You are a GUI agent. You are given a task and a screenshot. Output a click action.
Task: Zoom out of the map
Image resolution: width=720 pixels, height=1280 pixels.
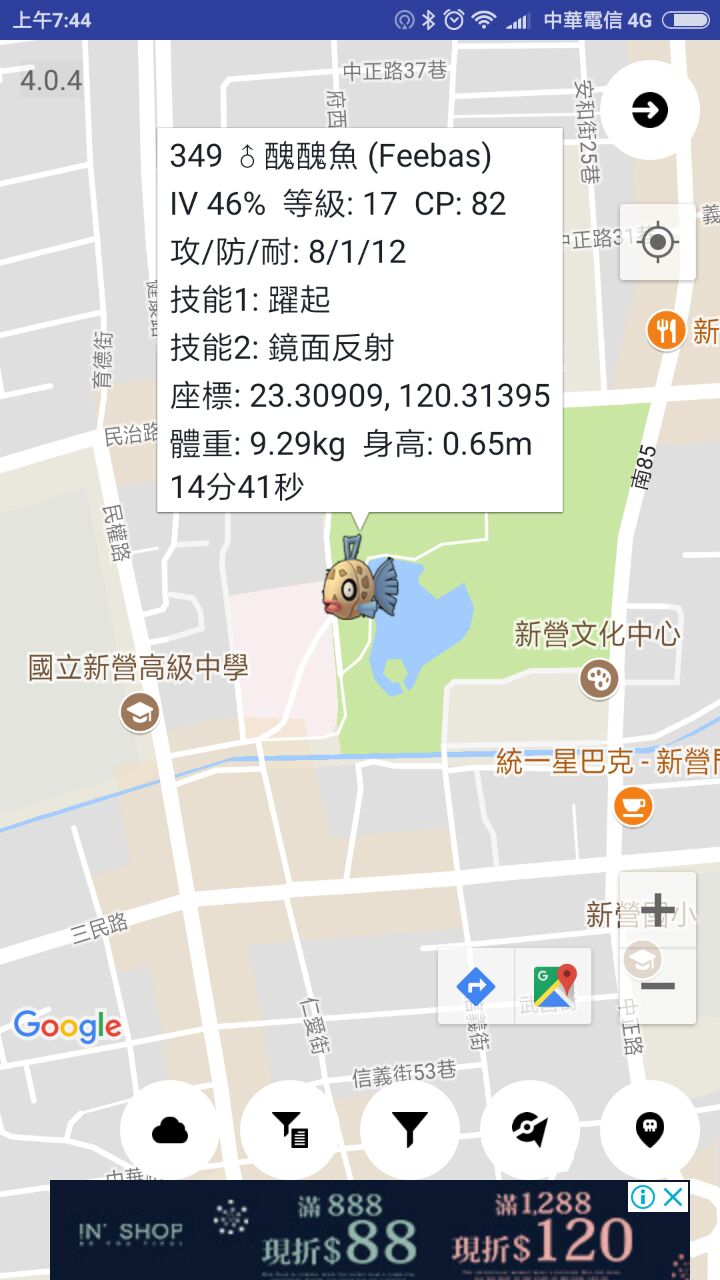tap(657, 986)
